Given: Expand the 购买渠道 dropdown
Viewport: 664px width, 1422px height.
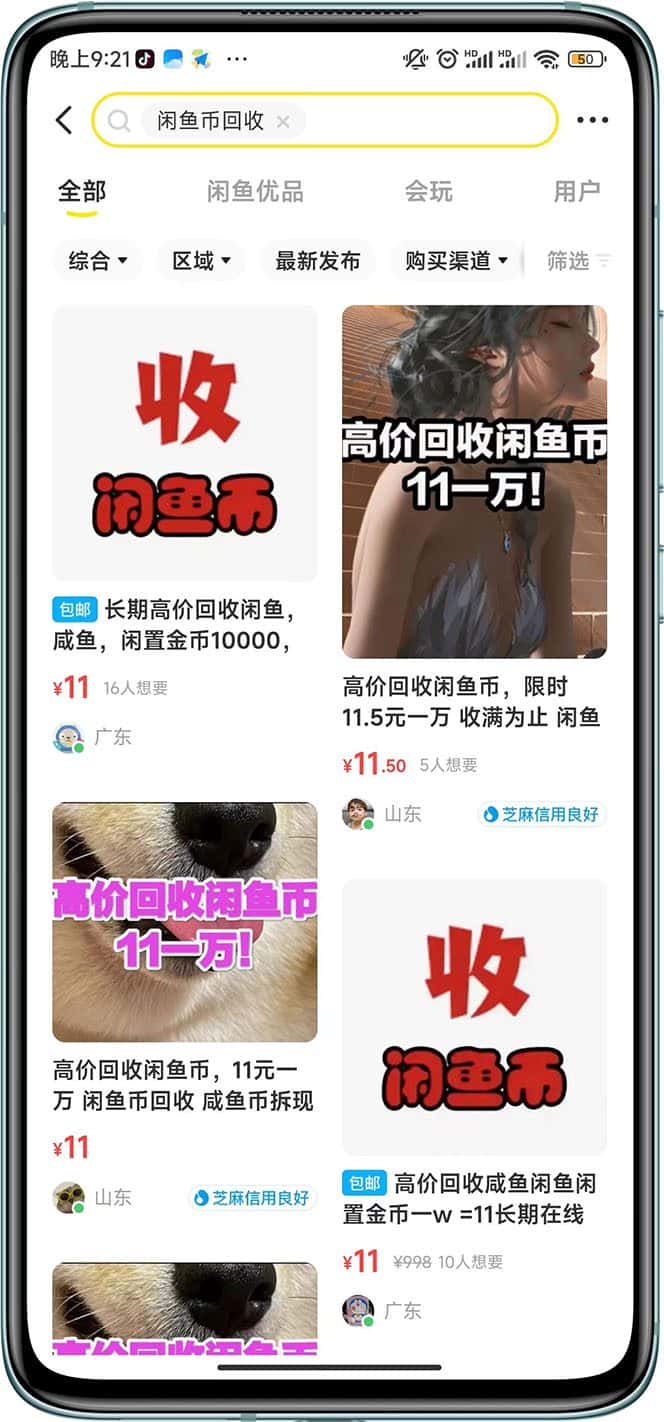Looking at the screenshot, I should (x=456, y=261).
